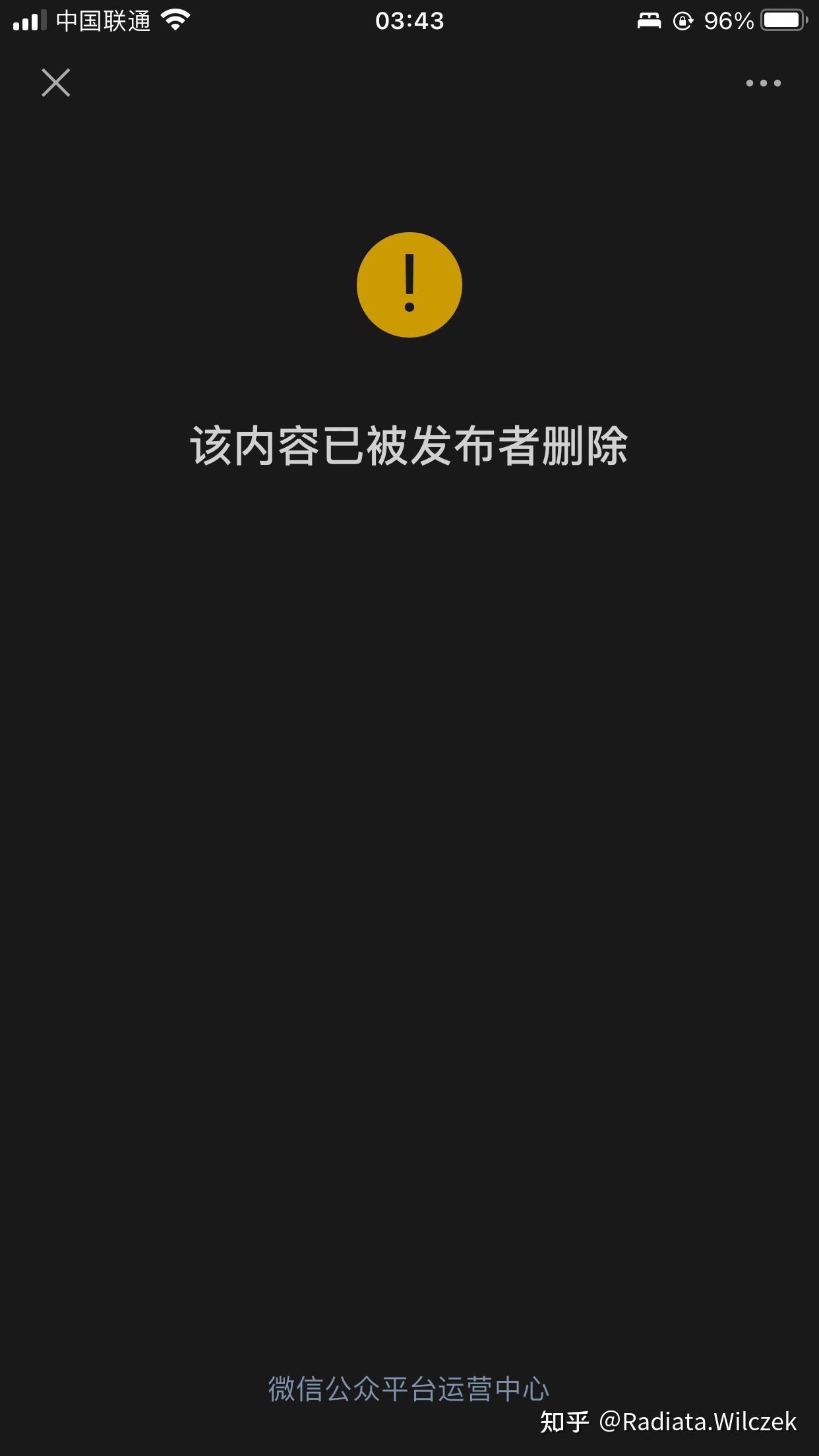Close the deleted content page
Image resolution: width=819 pixels, height=1456 pixels.
(x=55, y=82)
